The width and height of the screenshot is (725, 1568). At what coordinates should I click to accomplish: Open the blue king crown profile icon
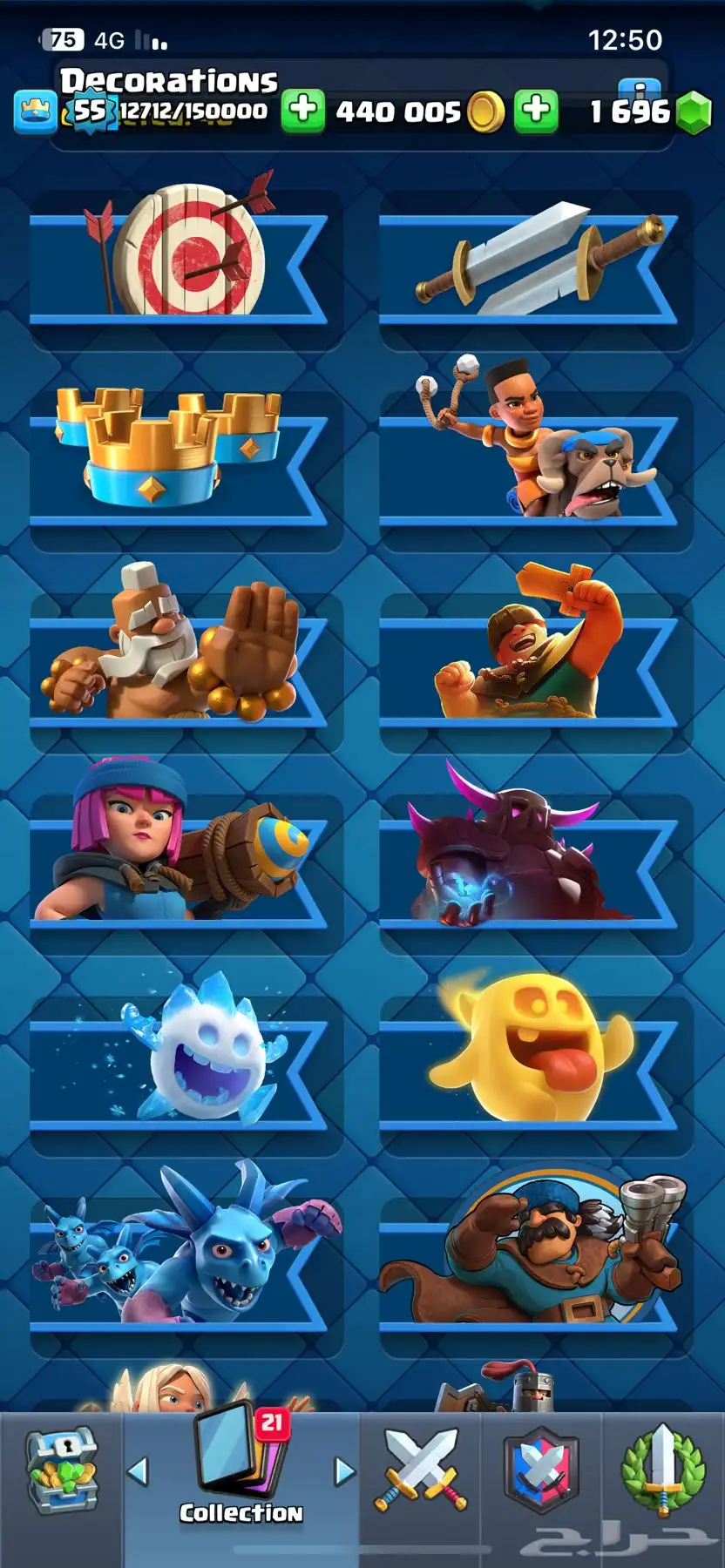point(35,112)
